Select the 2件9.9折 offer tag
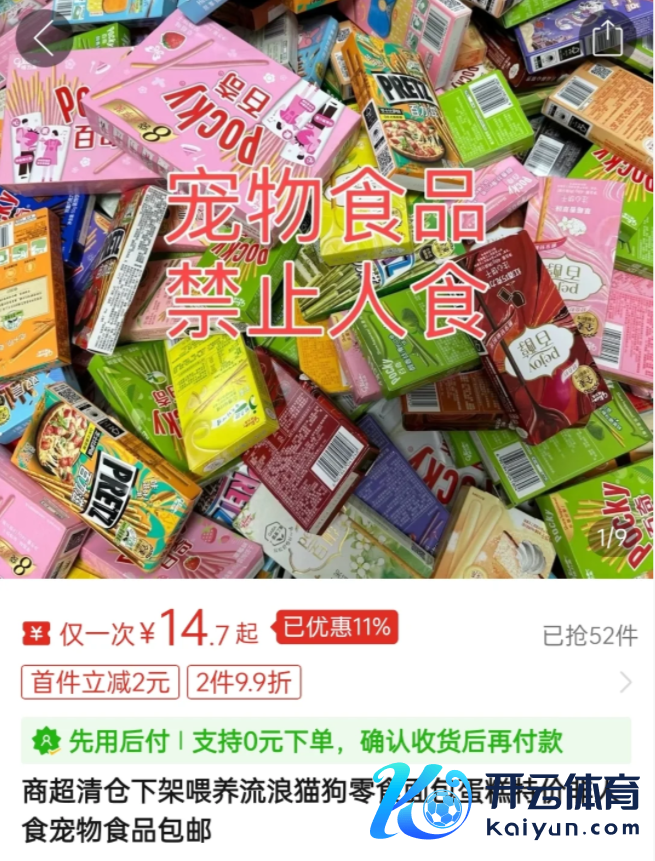This screenshot has height=861, width=655. click(244, 682)
